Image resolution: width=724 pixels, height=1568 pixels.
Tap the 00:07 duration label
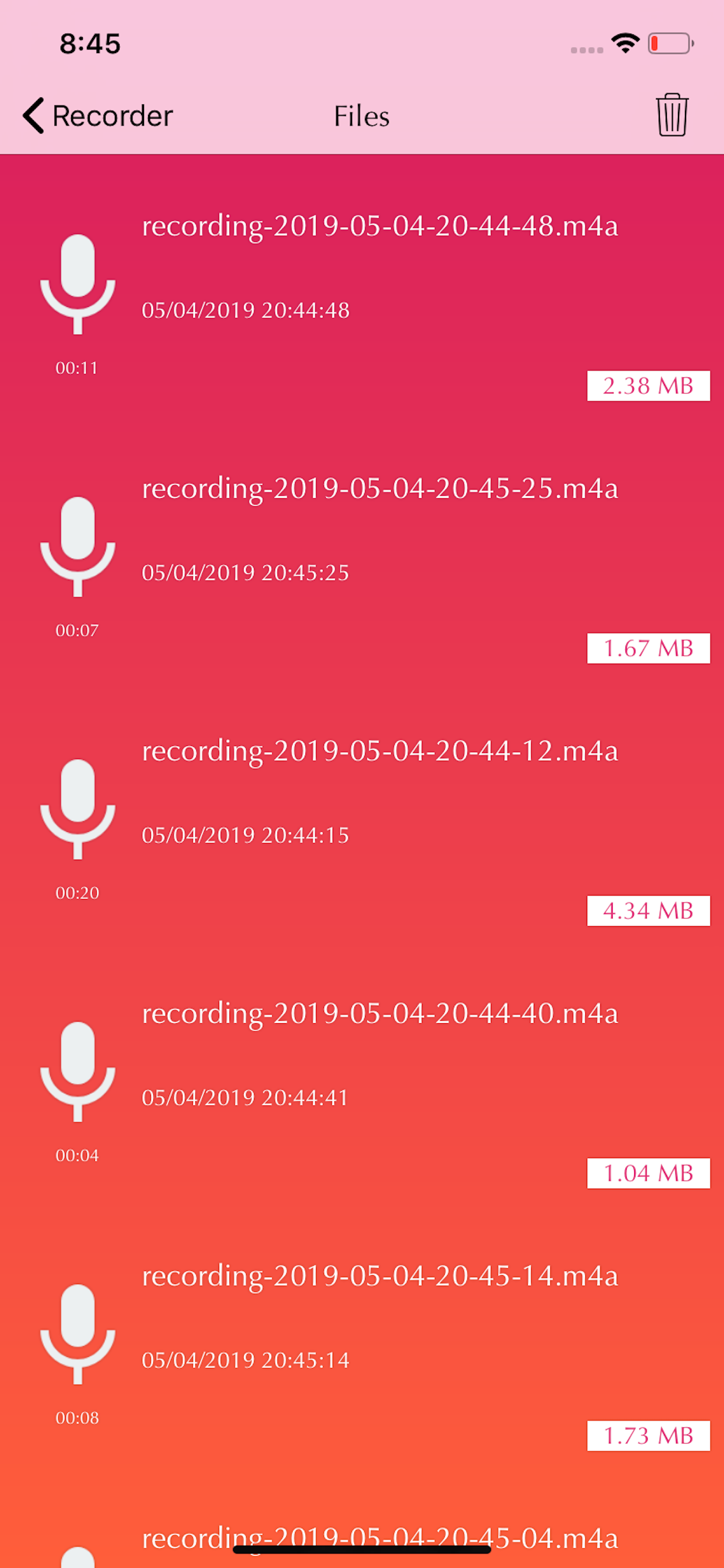[x=77, y=630]
